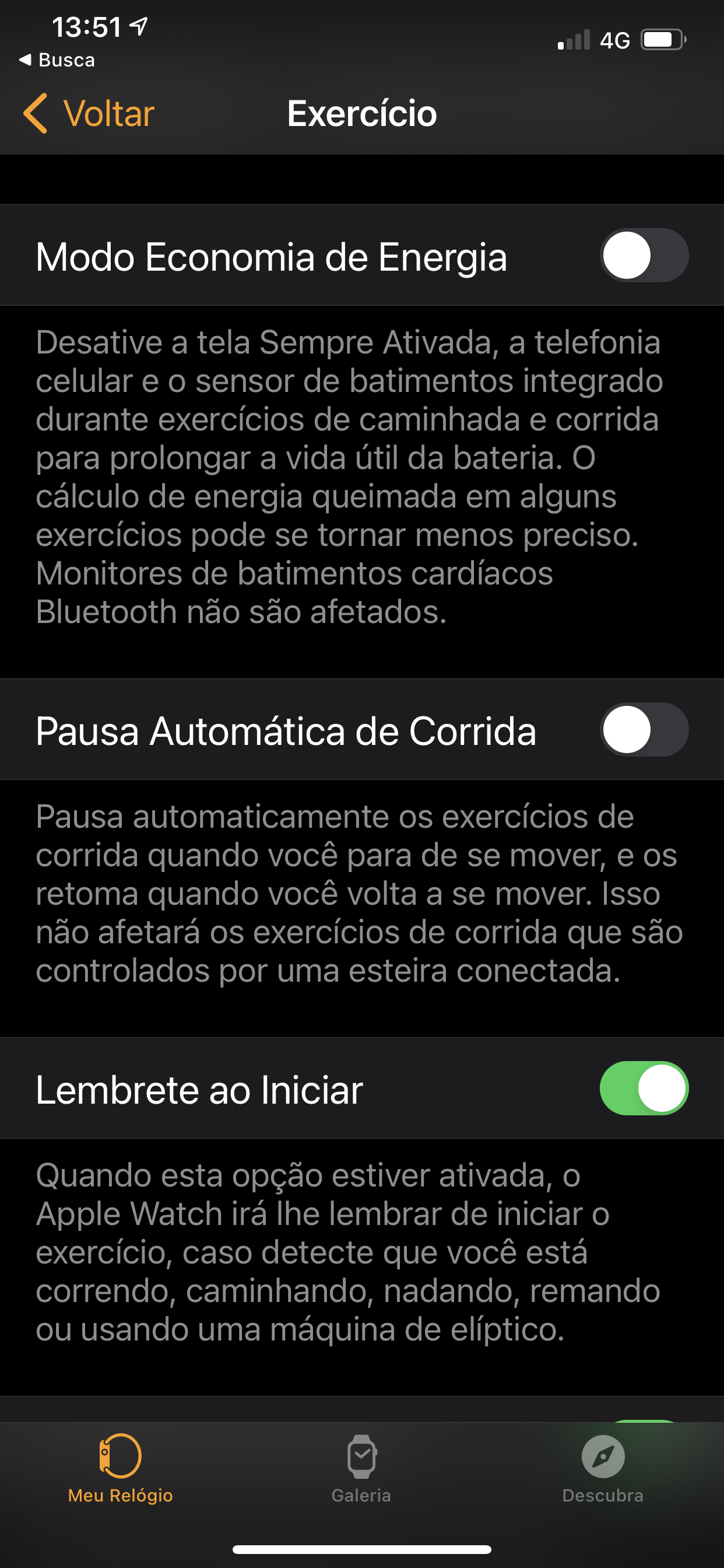Go back with the Voltar button
The image size is (724, 1568).
(89, 113)
